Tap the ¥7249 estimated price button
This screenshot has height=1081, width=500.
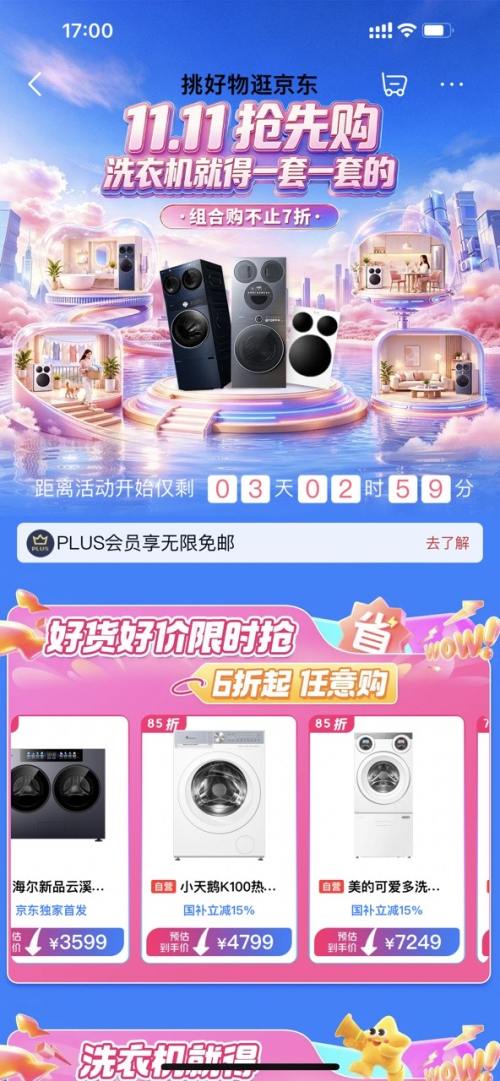coord(386,942)
